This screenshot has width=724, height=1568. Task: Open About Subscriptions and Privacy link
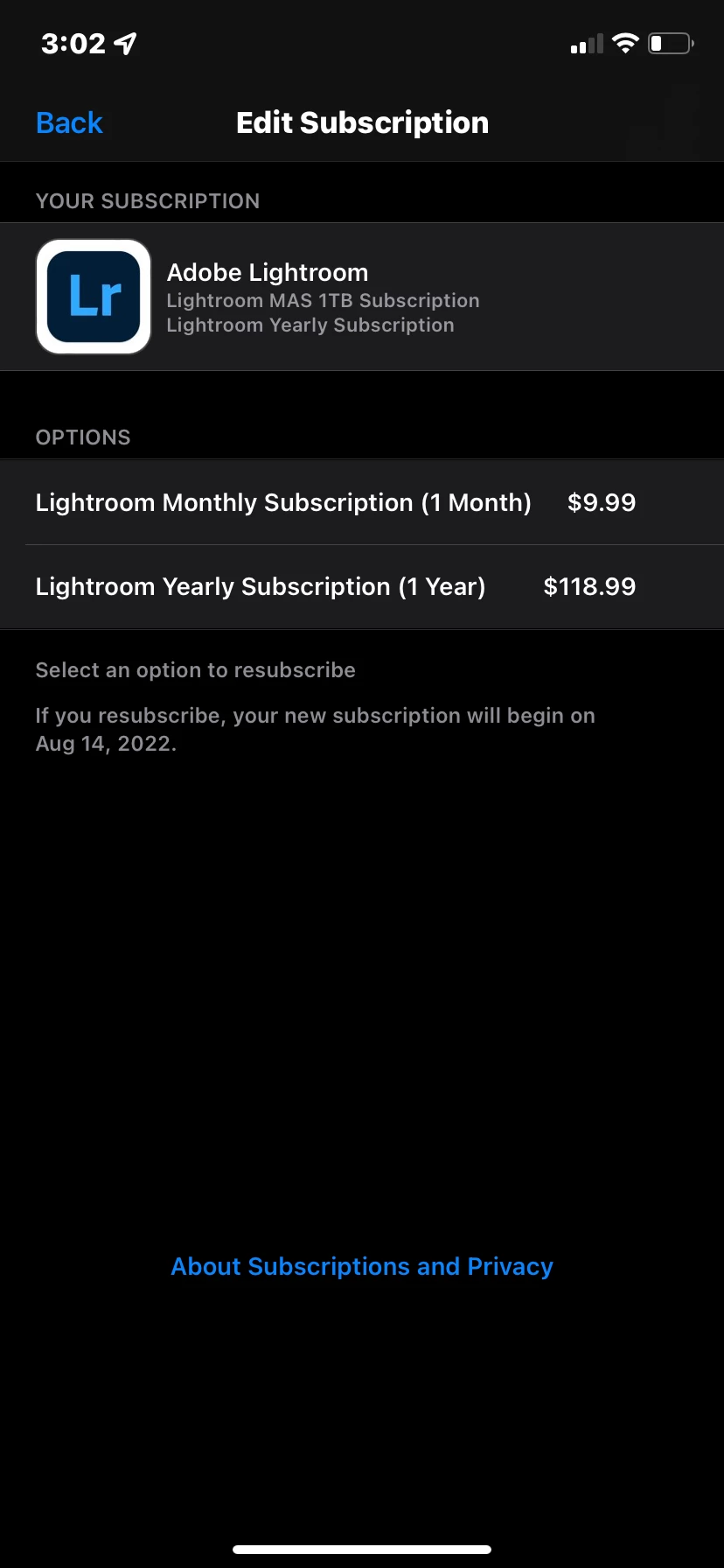tap(362, 1266)
